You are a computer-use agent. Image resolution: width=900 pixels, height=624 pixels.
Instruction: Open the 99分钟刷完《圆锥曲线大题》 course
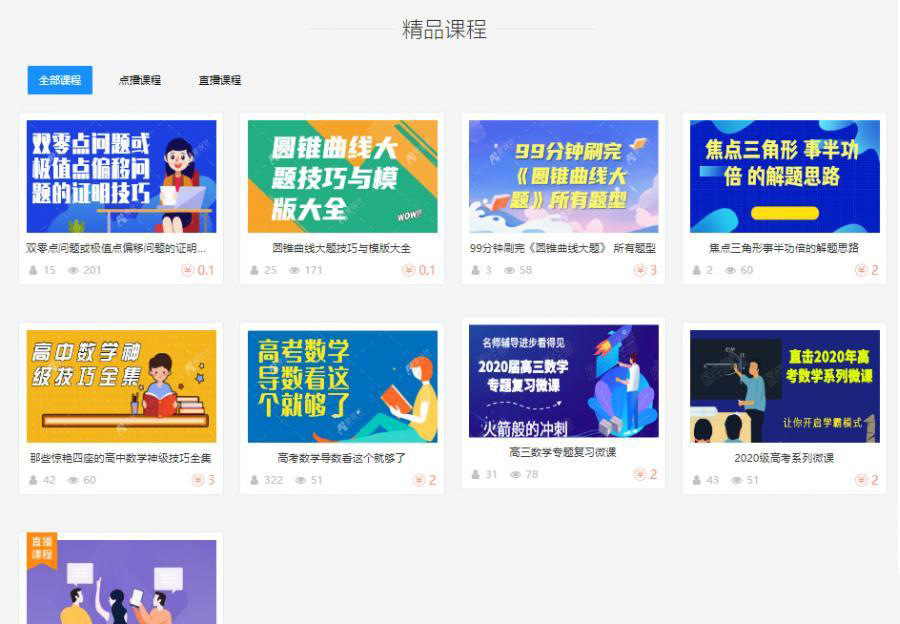click(x=563, y=177)
